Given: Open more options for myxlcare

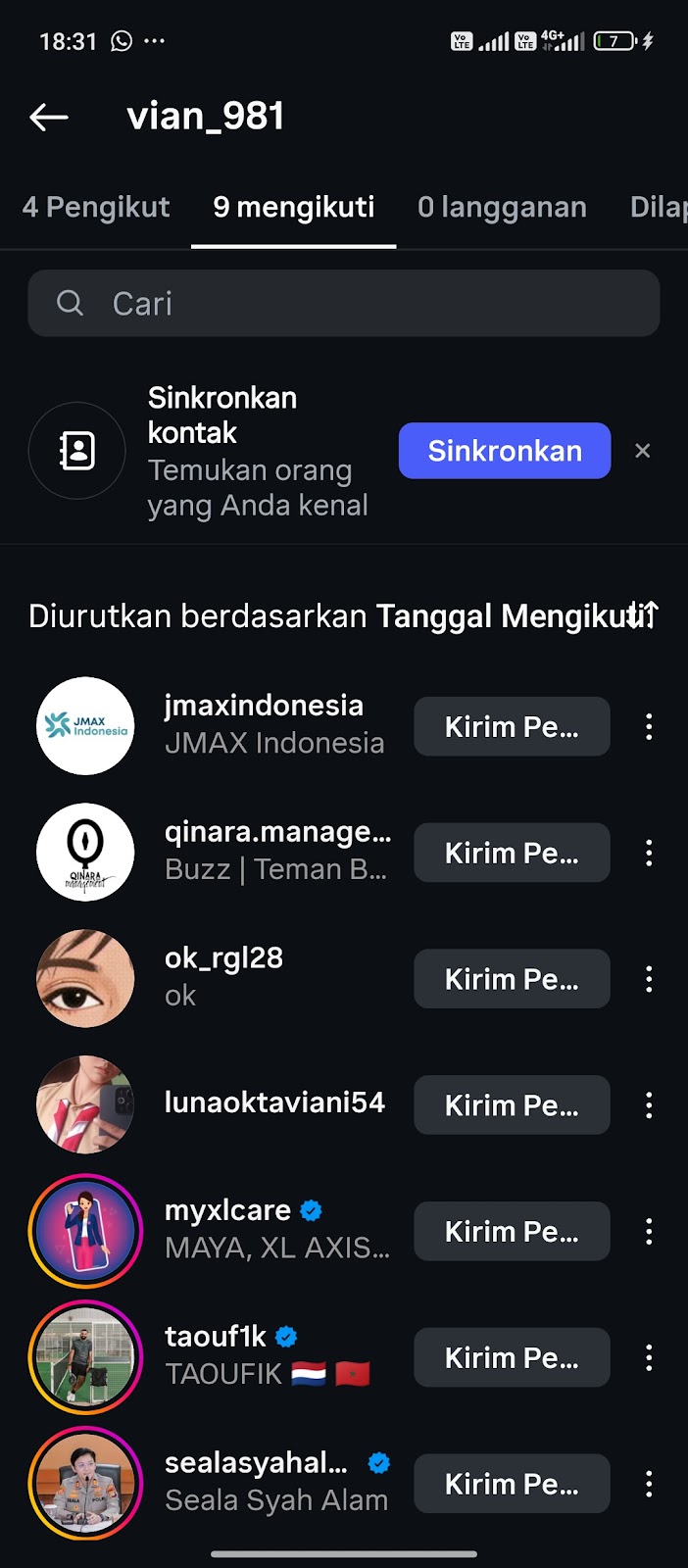Looking at the screenshot, I should [x=649, y=1232].
